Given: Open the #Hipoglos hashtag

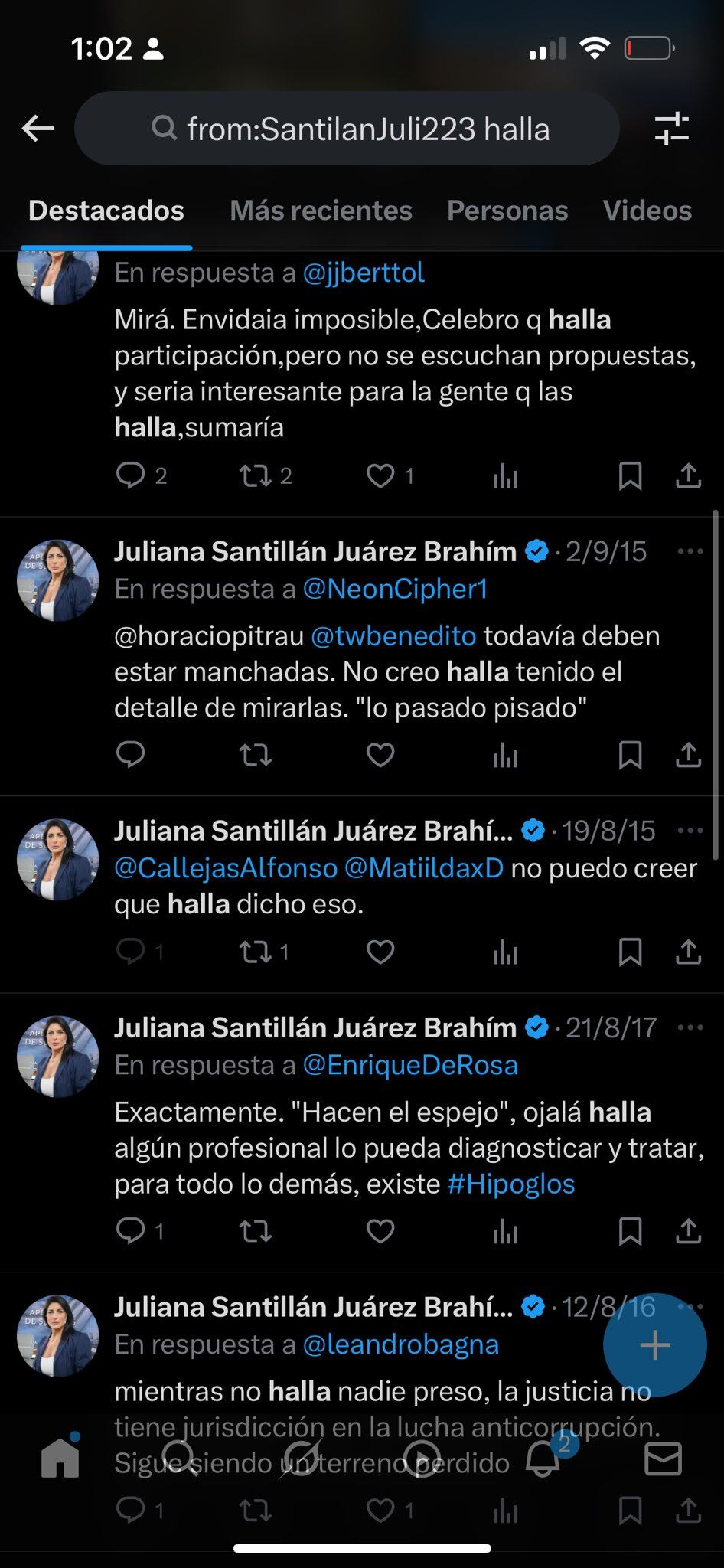Looking at the screenshot, I should point(510,1184).
